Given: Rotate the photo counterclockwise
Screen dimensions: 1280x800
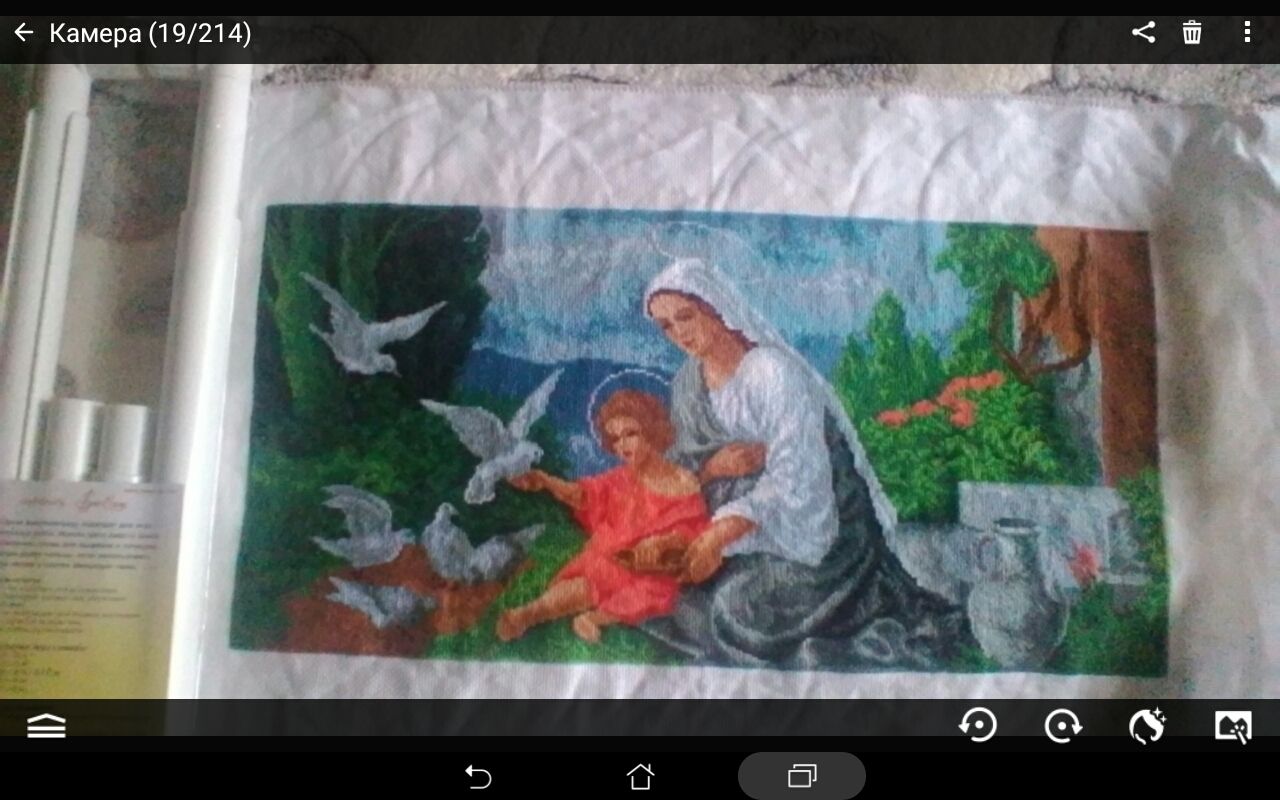Looking at the screenshot, I should [977, 725].
